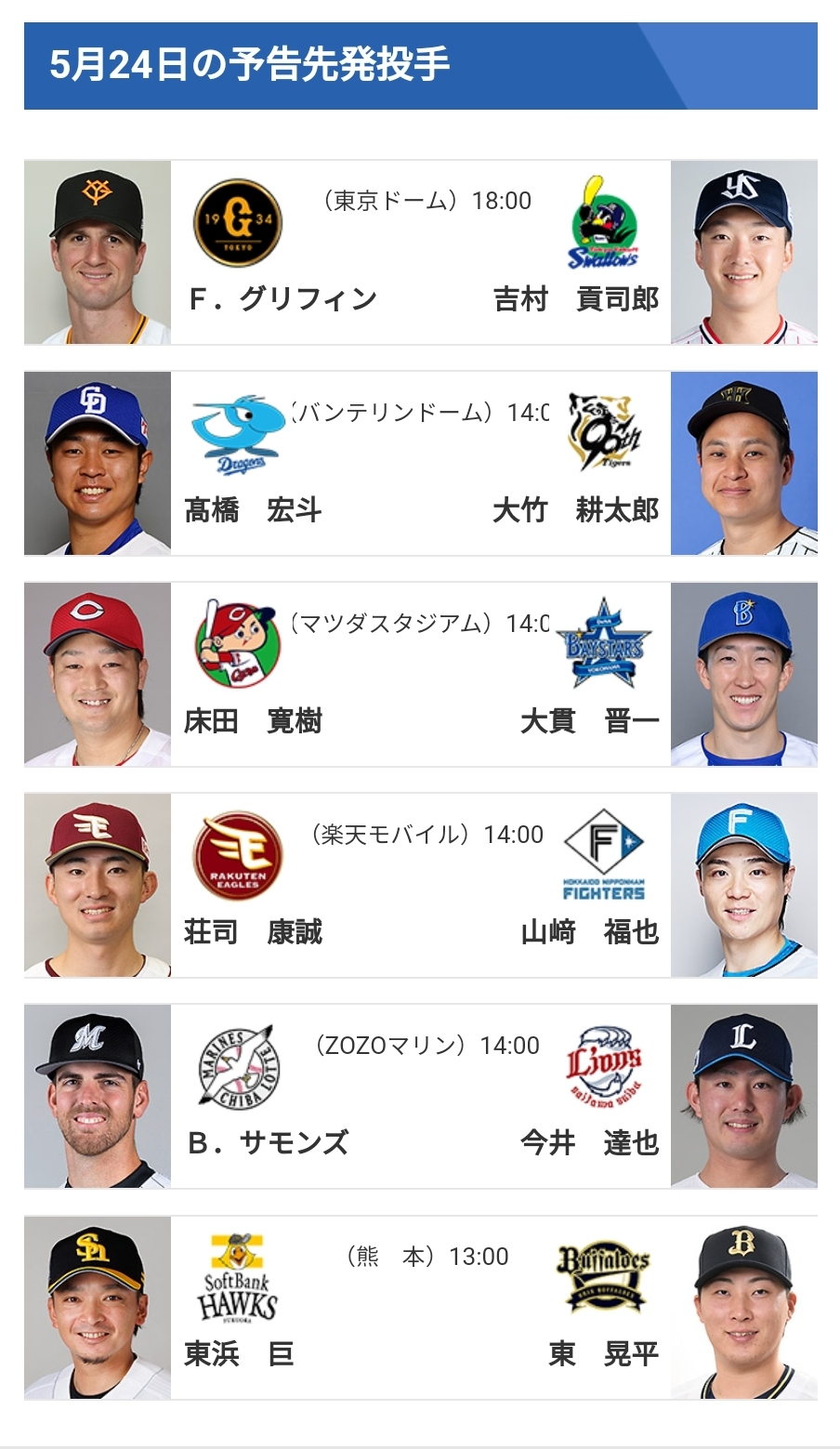Show the Hawks vs Buffaloes 13:00 game
This screenshot has height=1449, width=840.
coord(420,1307)
